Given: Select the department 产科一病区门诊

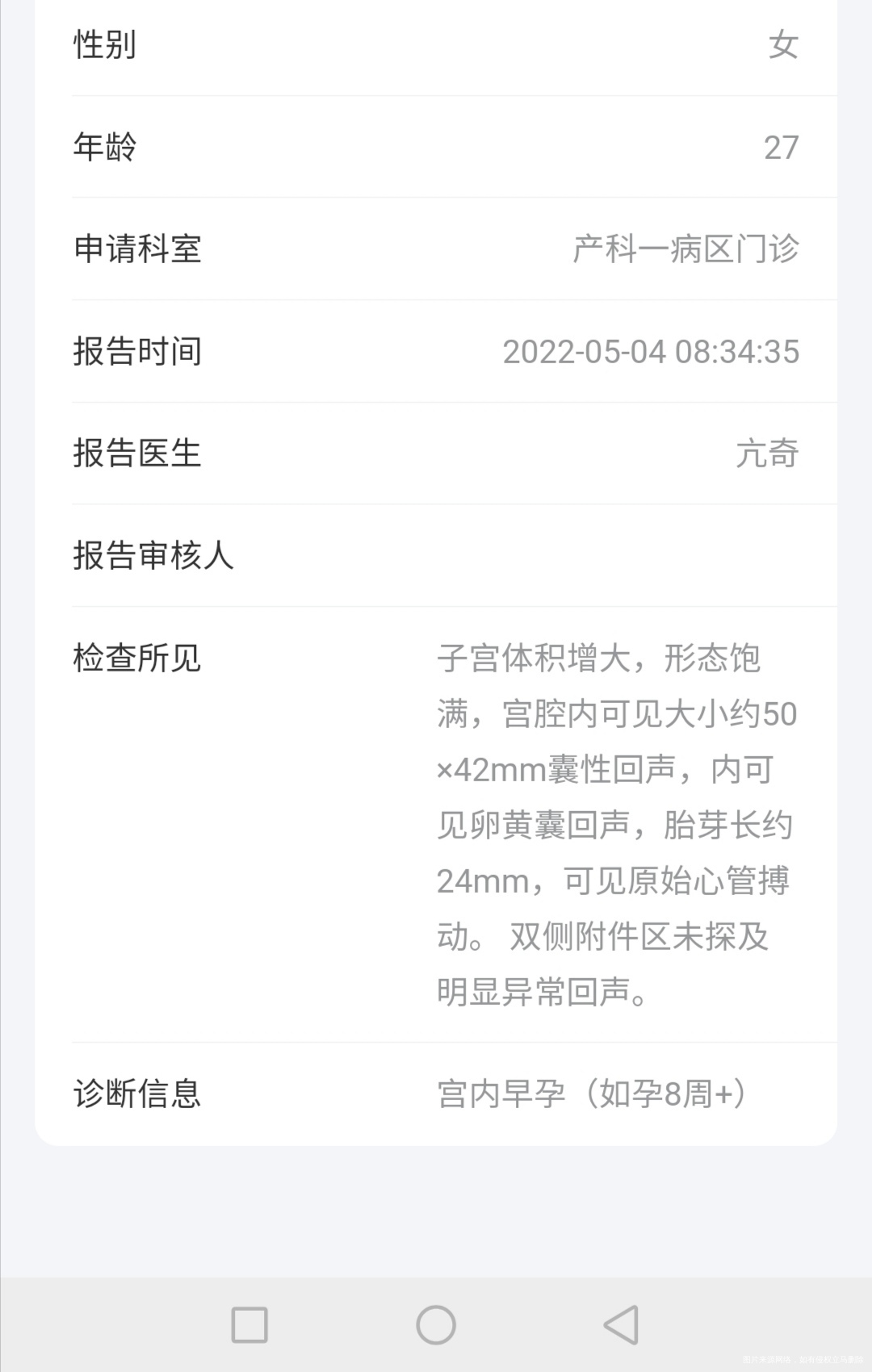Looking at the screenshot, I should (686, 250).
